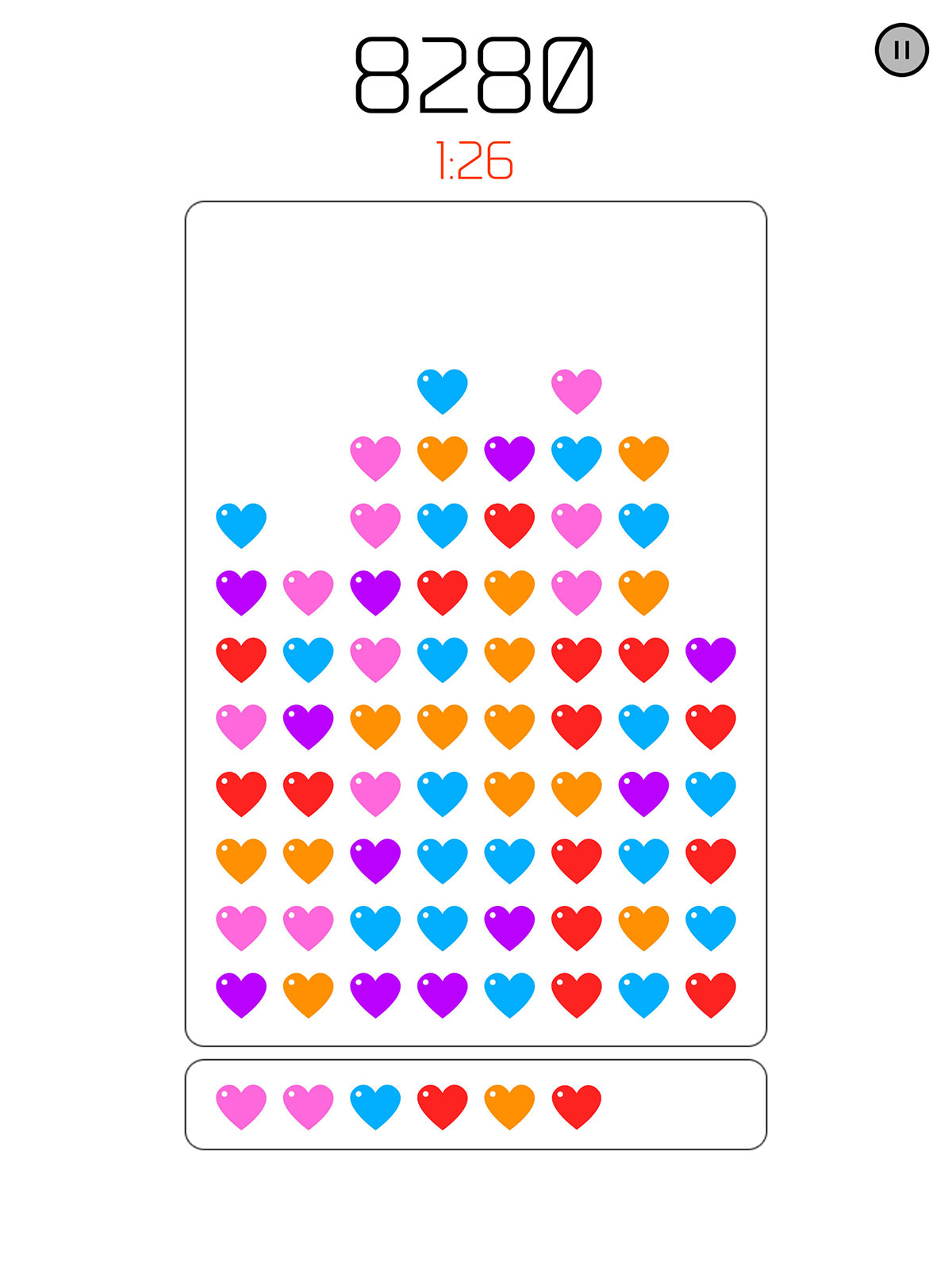Tap the topmost pink heart on the board
This screenshot has width=952, height=1270.
point(576,390)
